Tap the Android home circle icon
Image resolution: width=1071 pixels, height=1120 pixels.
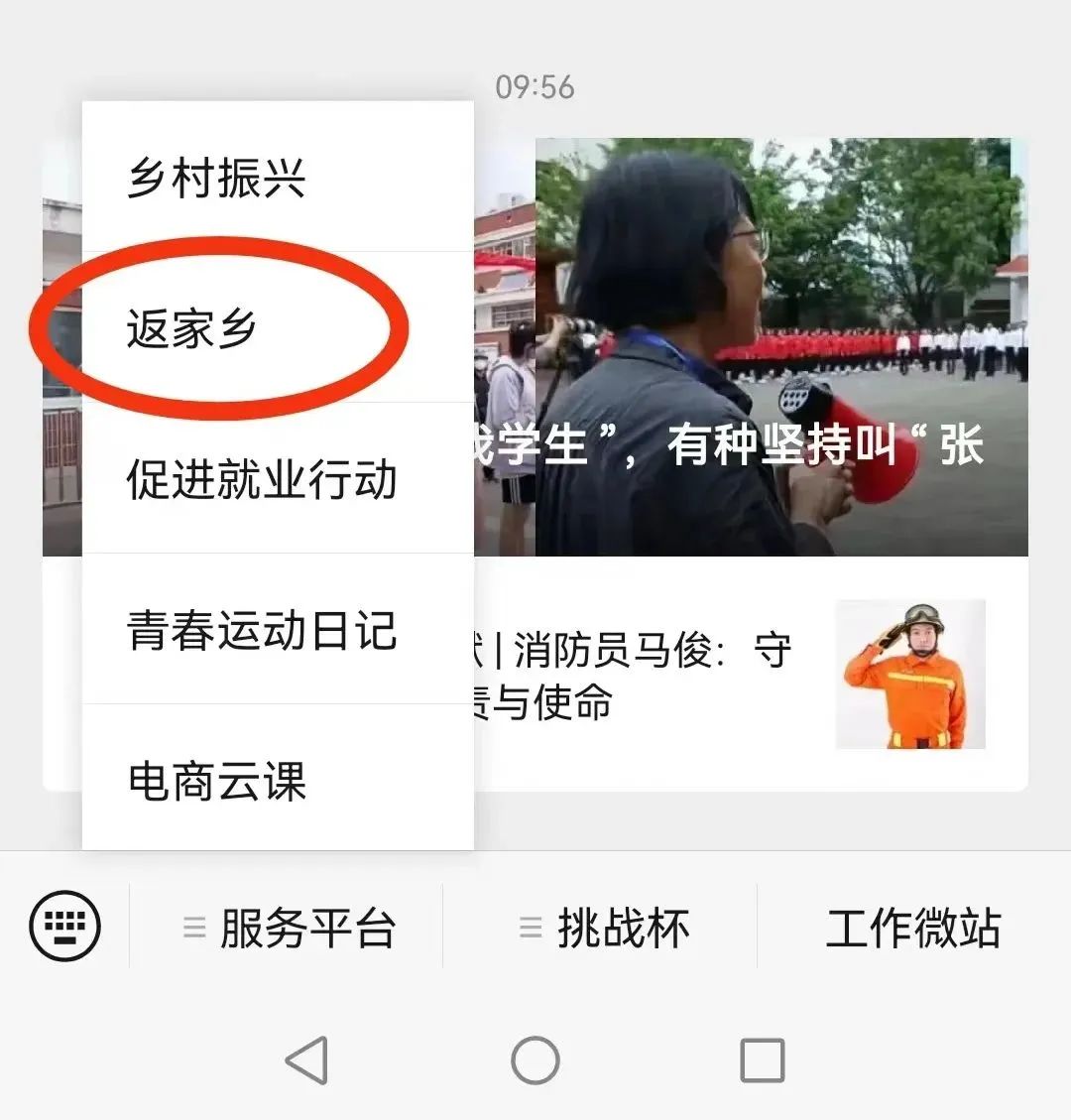(535, 1059)
